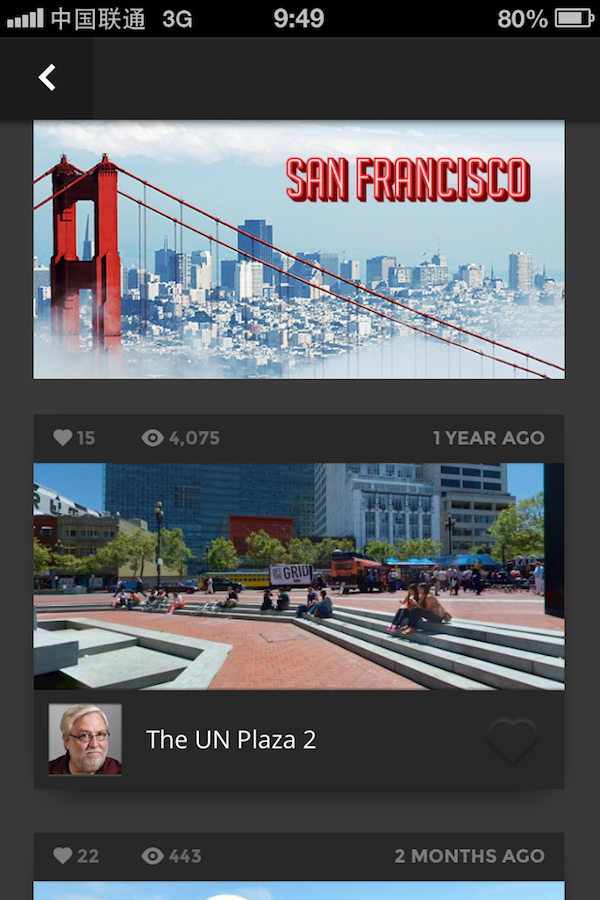Go back using the top-left arrow
This screenshot has width=600, height=900.
click(46, 78)
